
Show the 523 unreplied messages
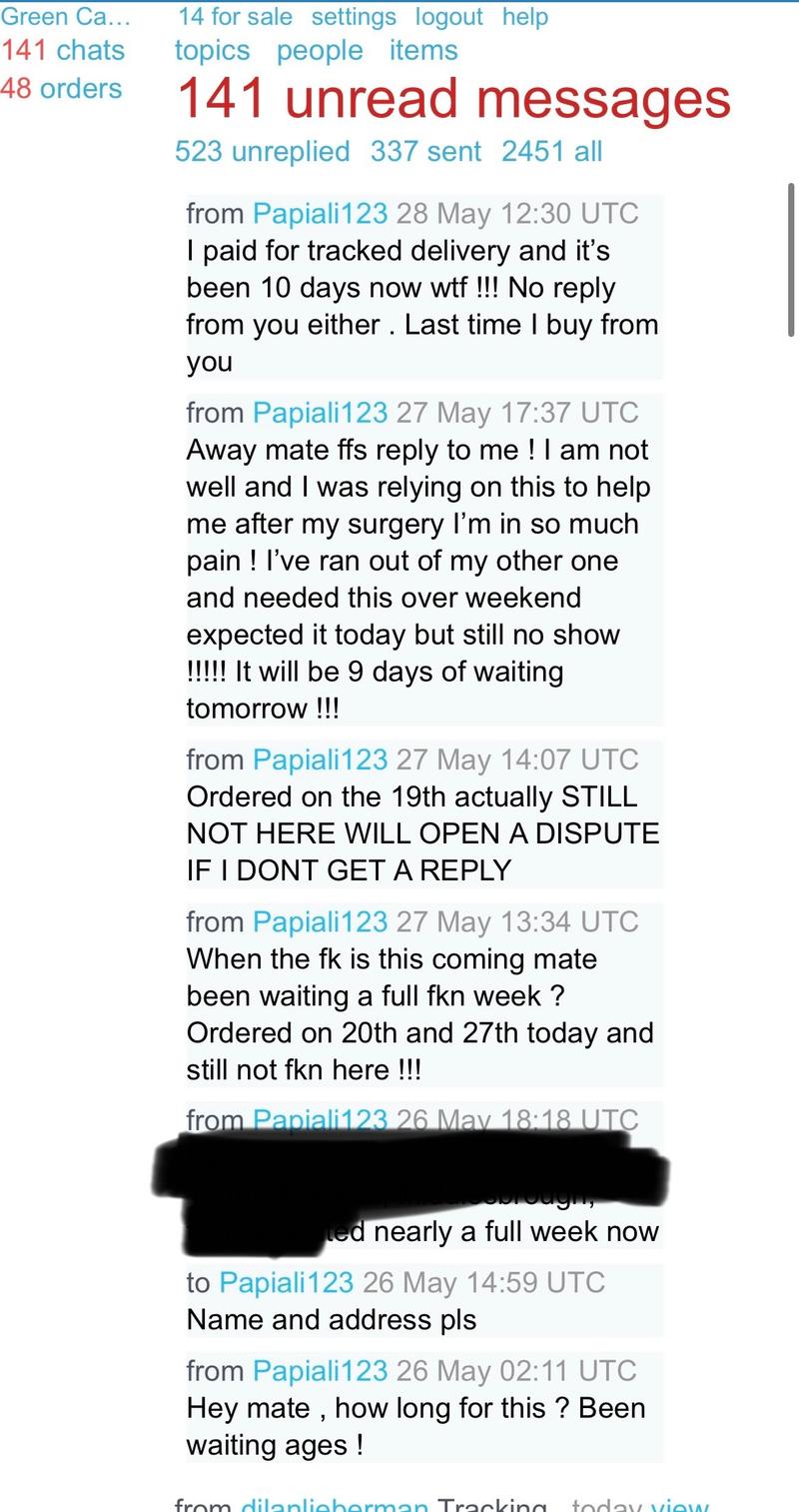pyautogui.click(x=262, y=151)
